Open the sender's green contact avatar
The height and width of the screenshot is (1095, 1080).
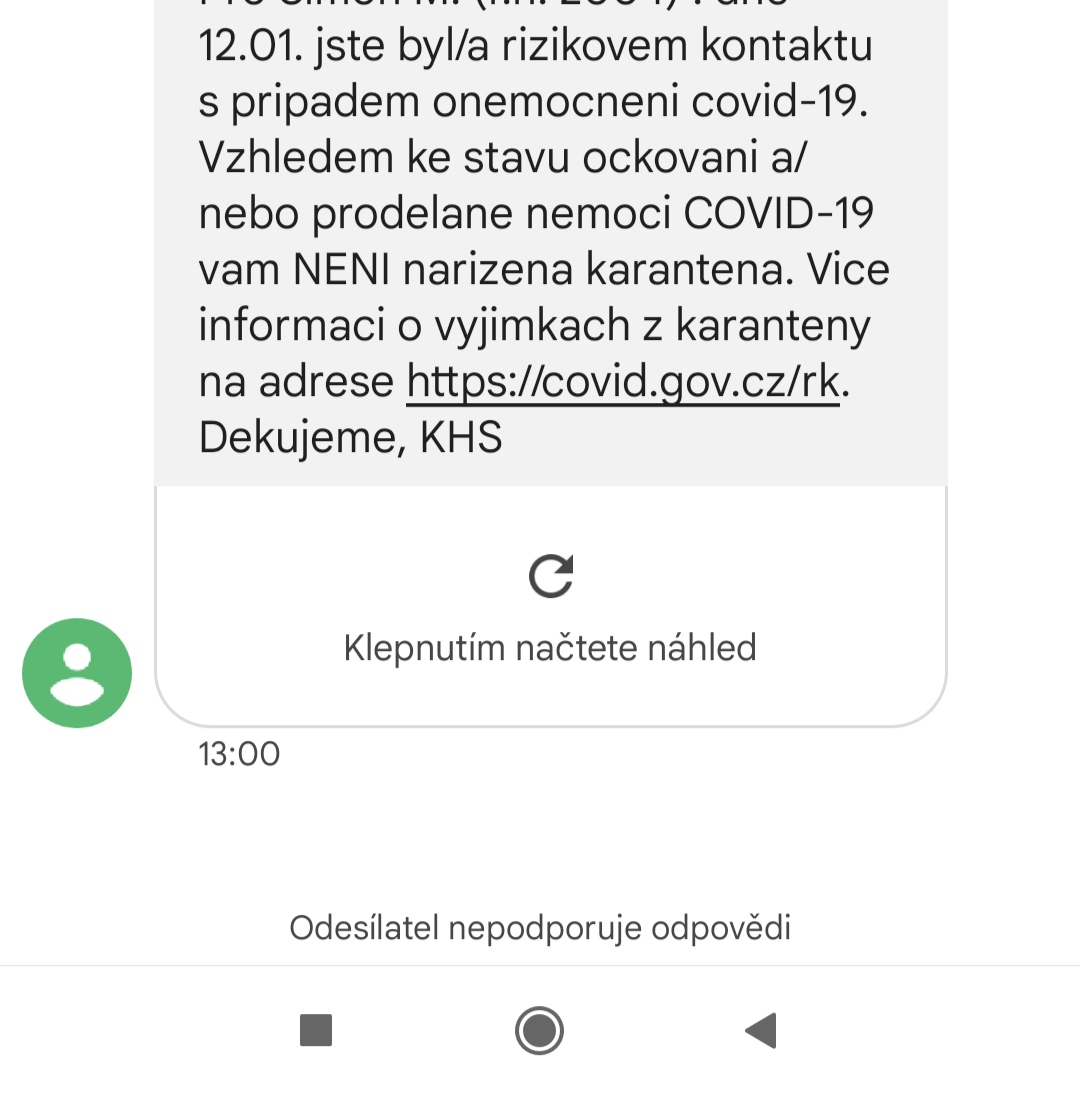click(x=77, y=672)
